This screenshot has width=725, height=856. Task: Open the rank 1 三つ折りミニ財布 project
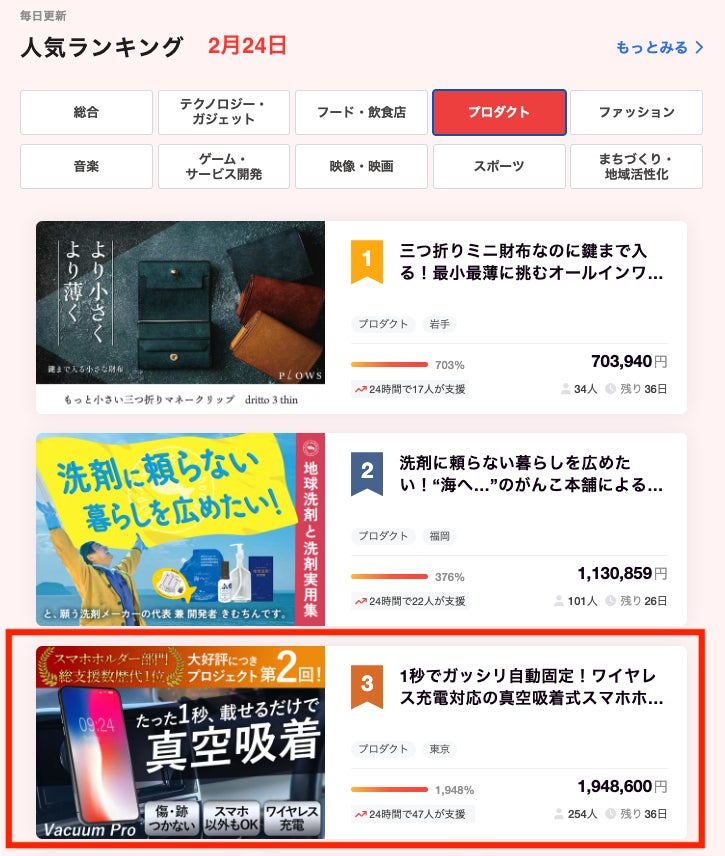pos(531,260)
